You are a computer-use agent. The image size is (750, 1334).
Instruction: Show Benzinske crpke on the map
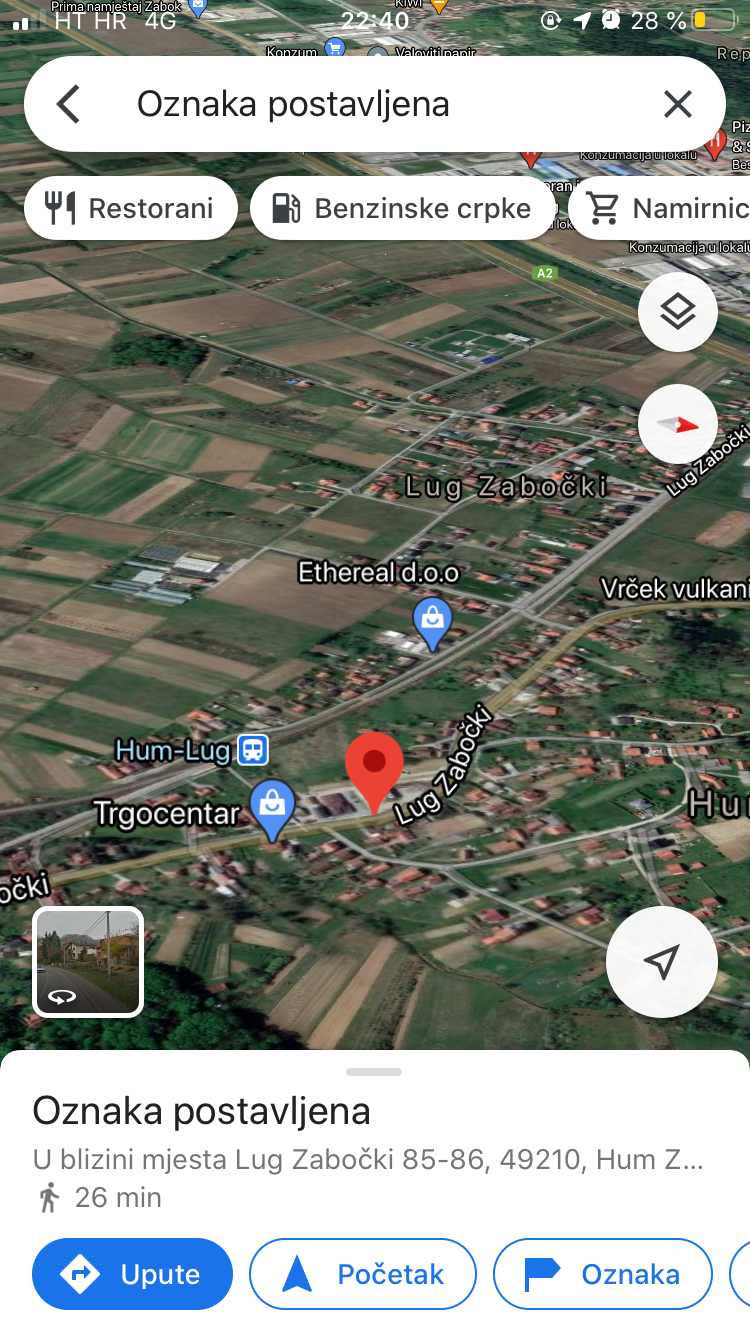(x=403, y=208)
